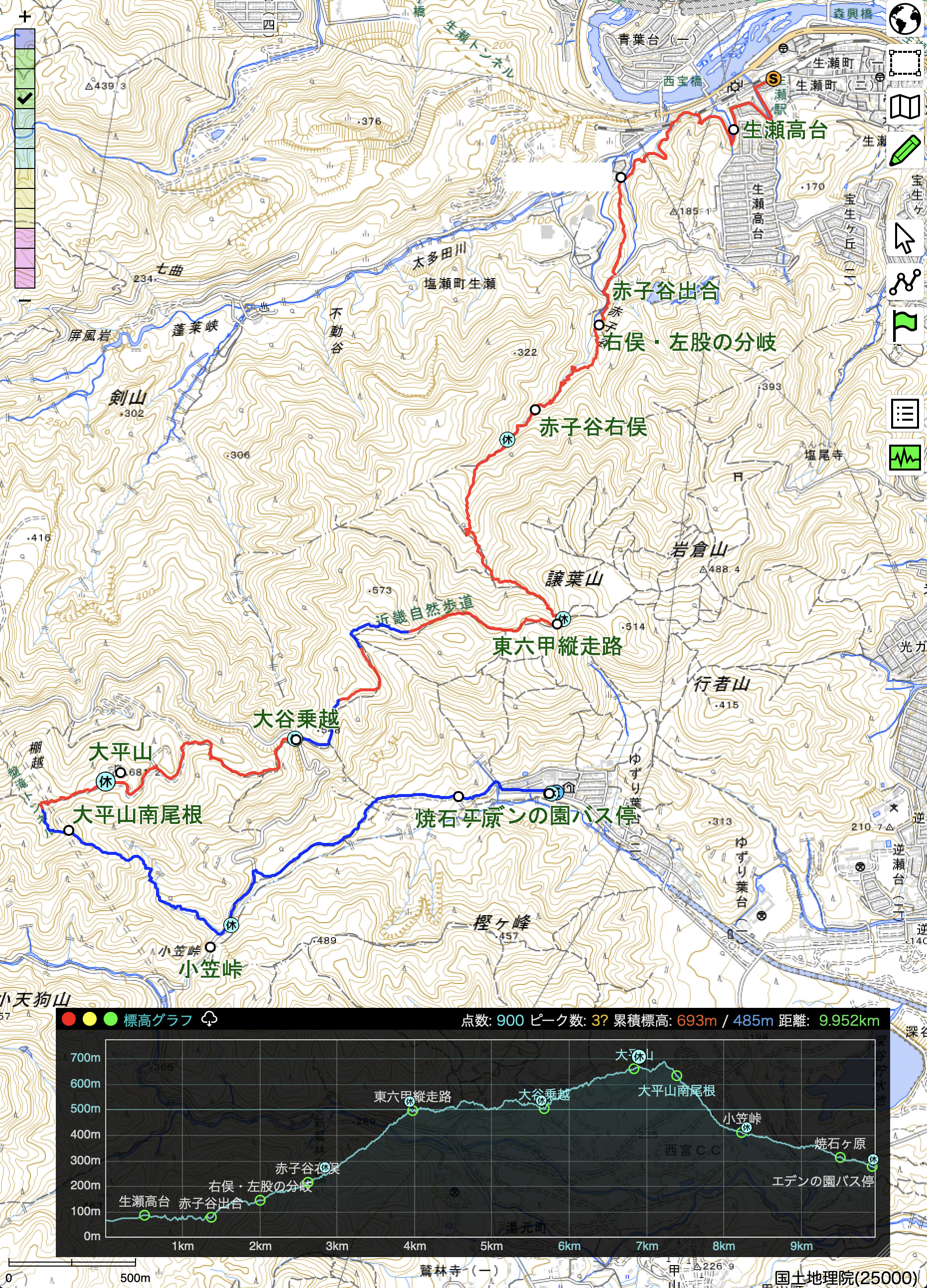
Task: Maximize the graph using green dot
Action: tap(111, 1019)
